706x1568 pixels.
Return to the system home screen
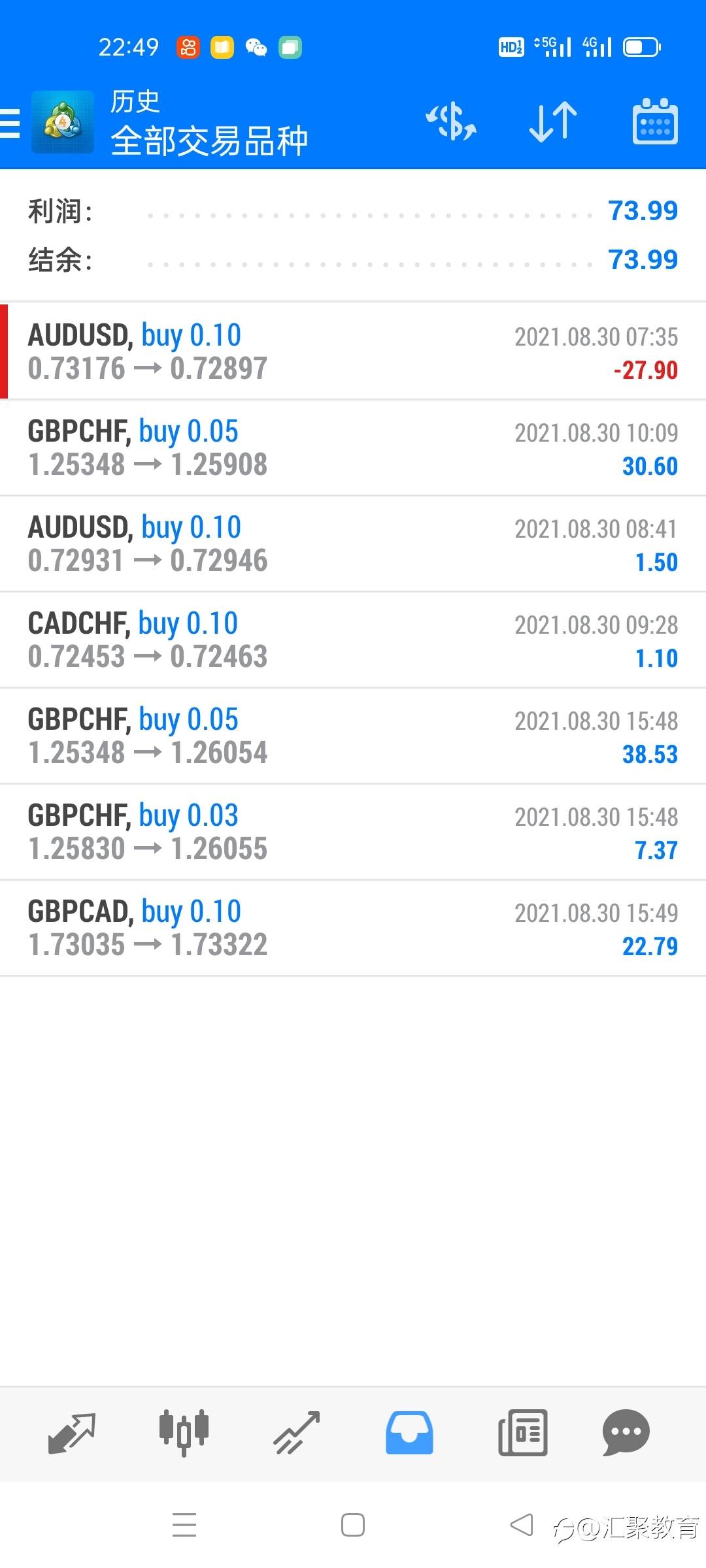(353, 1526)
